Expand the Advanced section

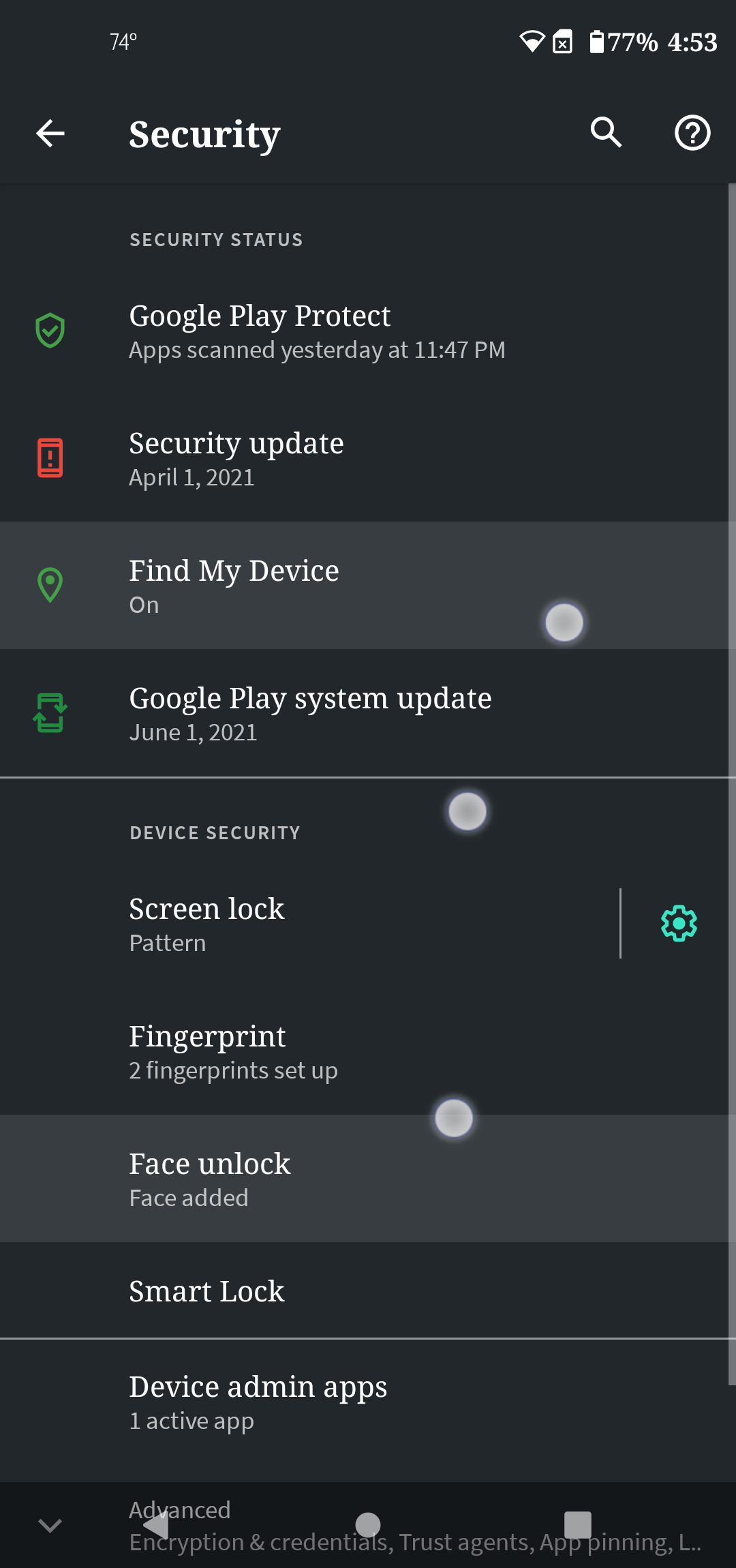[368, 1525]
